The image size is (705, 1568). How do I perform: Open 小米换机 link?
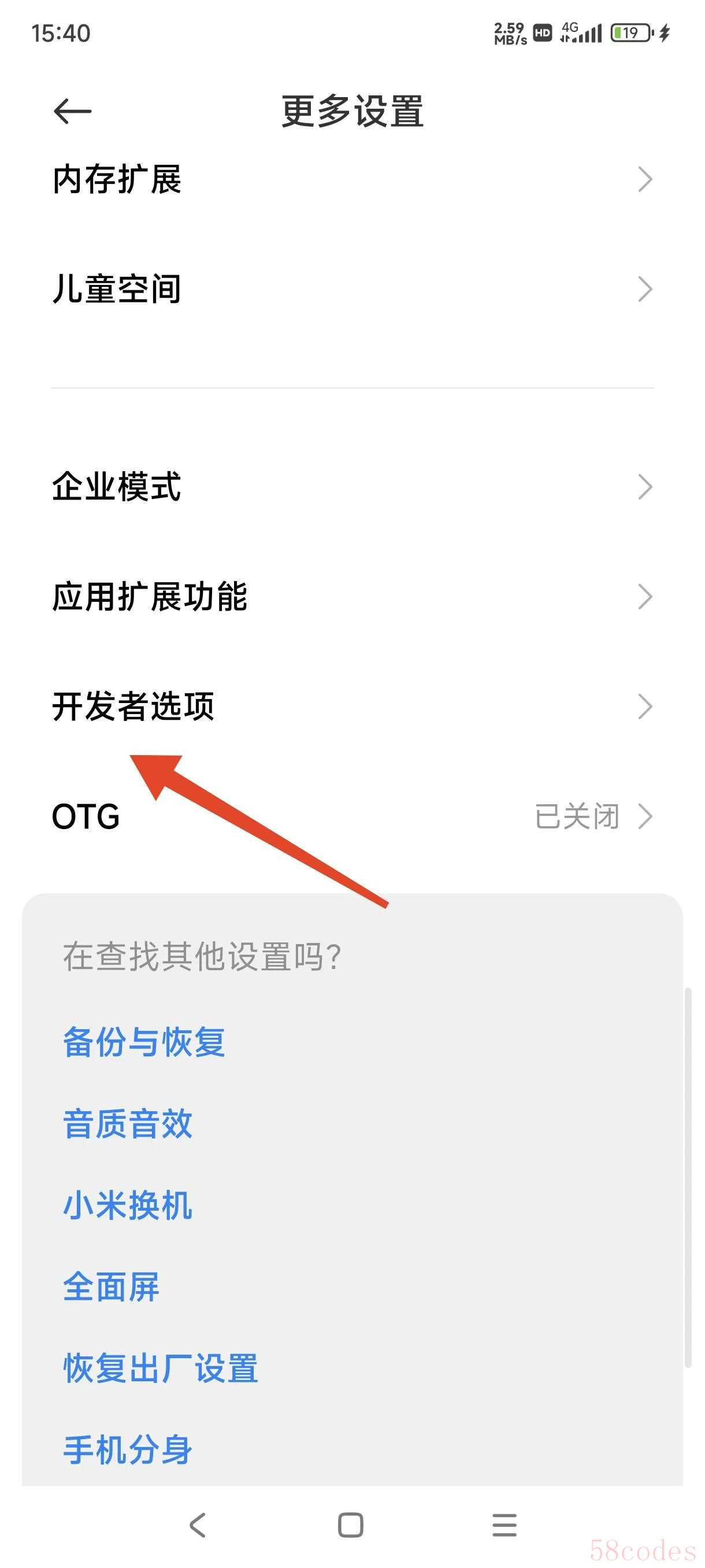pos(128,1205)
